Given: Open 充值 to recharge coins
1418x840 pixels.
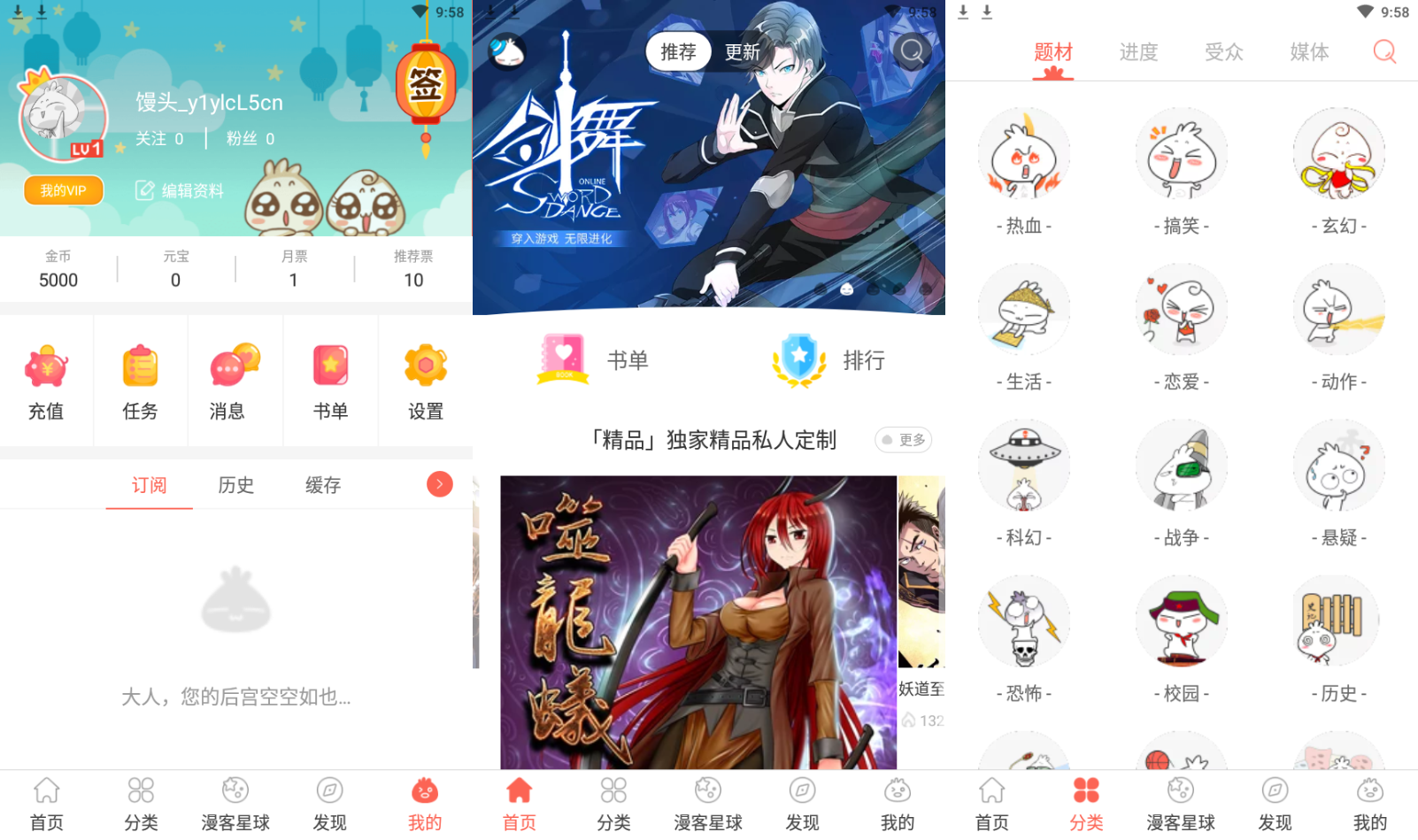Looking at the screenshot, I should pyautogui.click(x=46, y=381).
